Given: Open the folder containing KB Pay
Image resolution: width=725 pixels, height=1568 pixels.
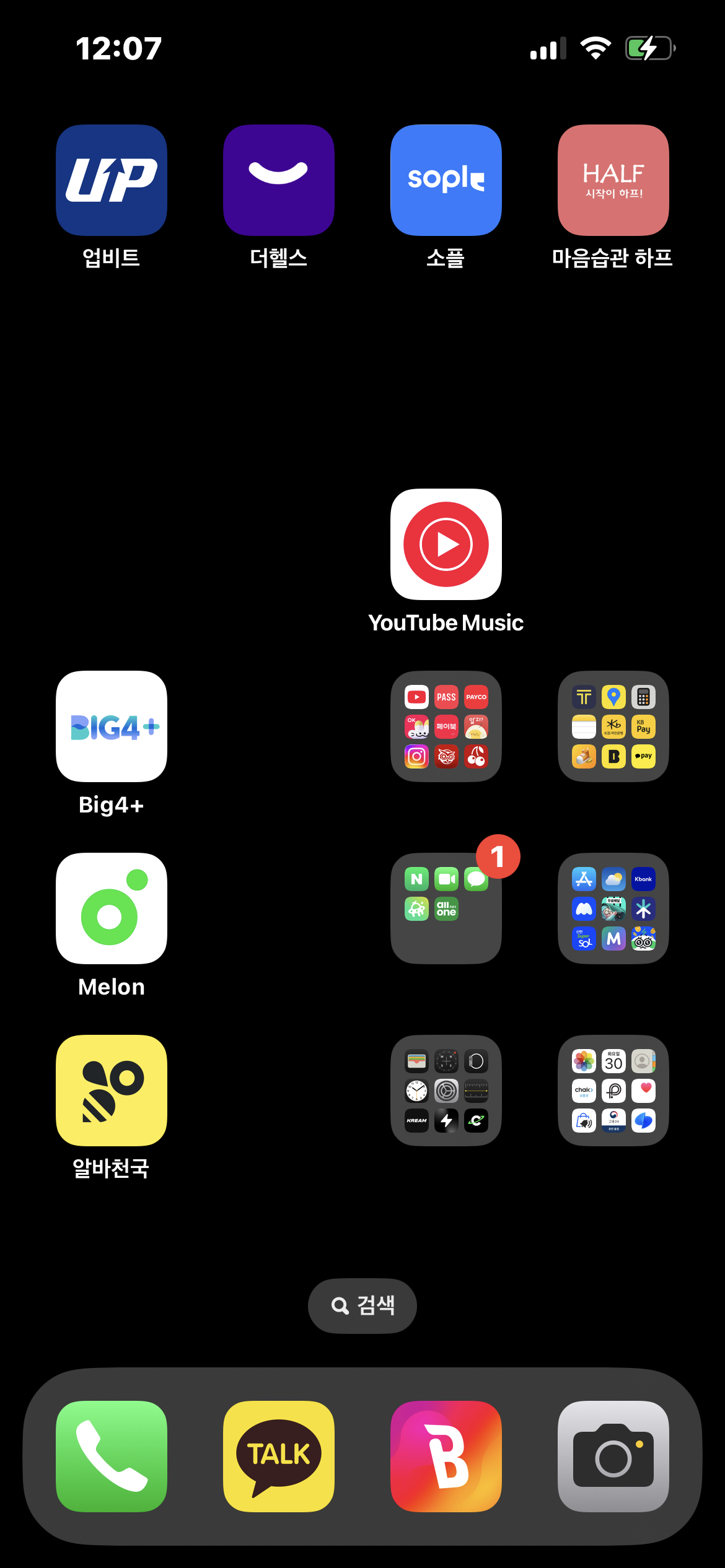Looking at the screenshot, I should (x=613, y=726).
